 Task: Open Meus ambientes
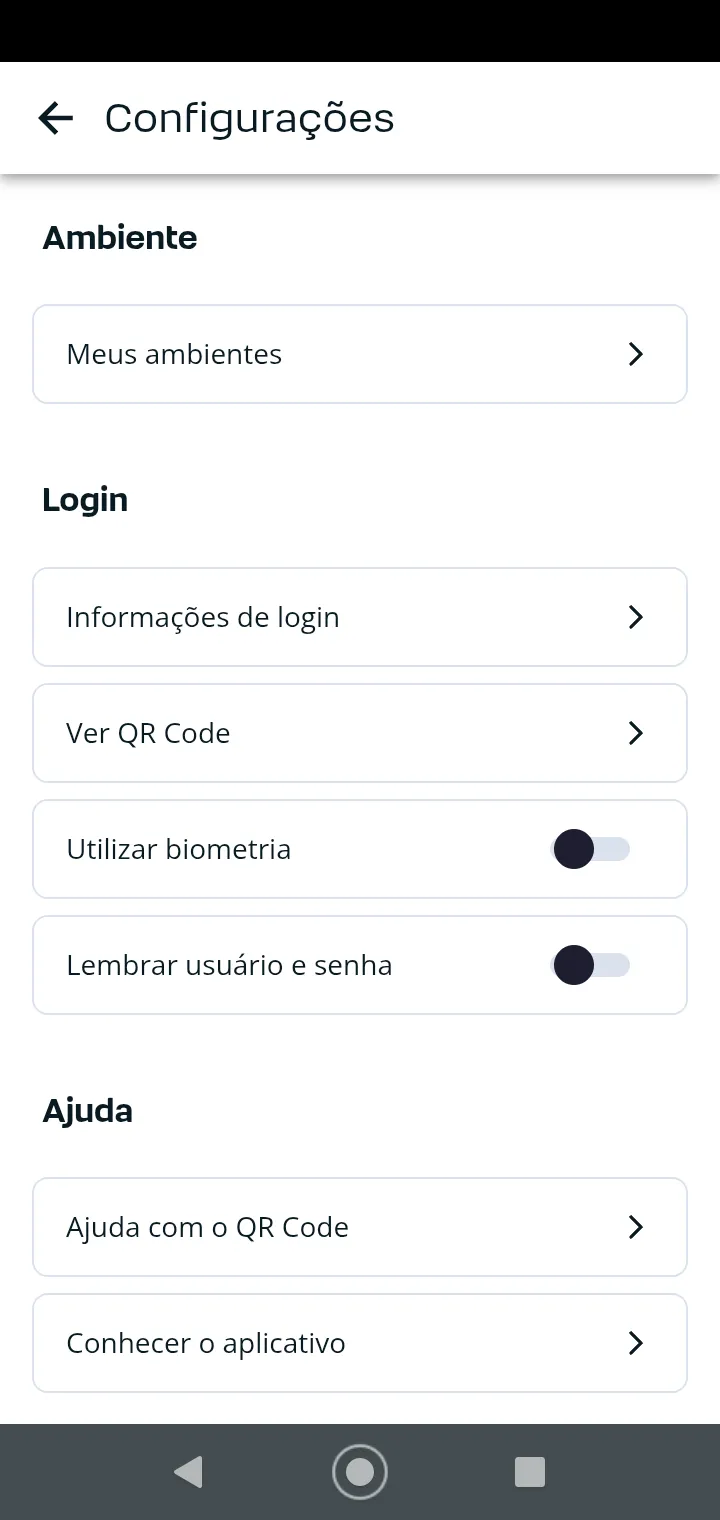[x=360, y=354]
